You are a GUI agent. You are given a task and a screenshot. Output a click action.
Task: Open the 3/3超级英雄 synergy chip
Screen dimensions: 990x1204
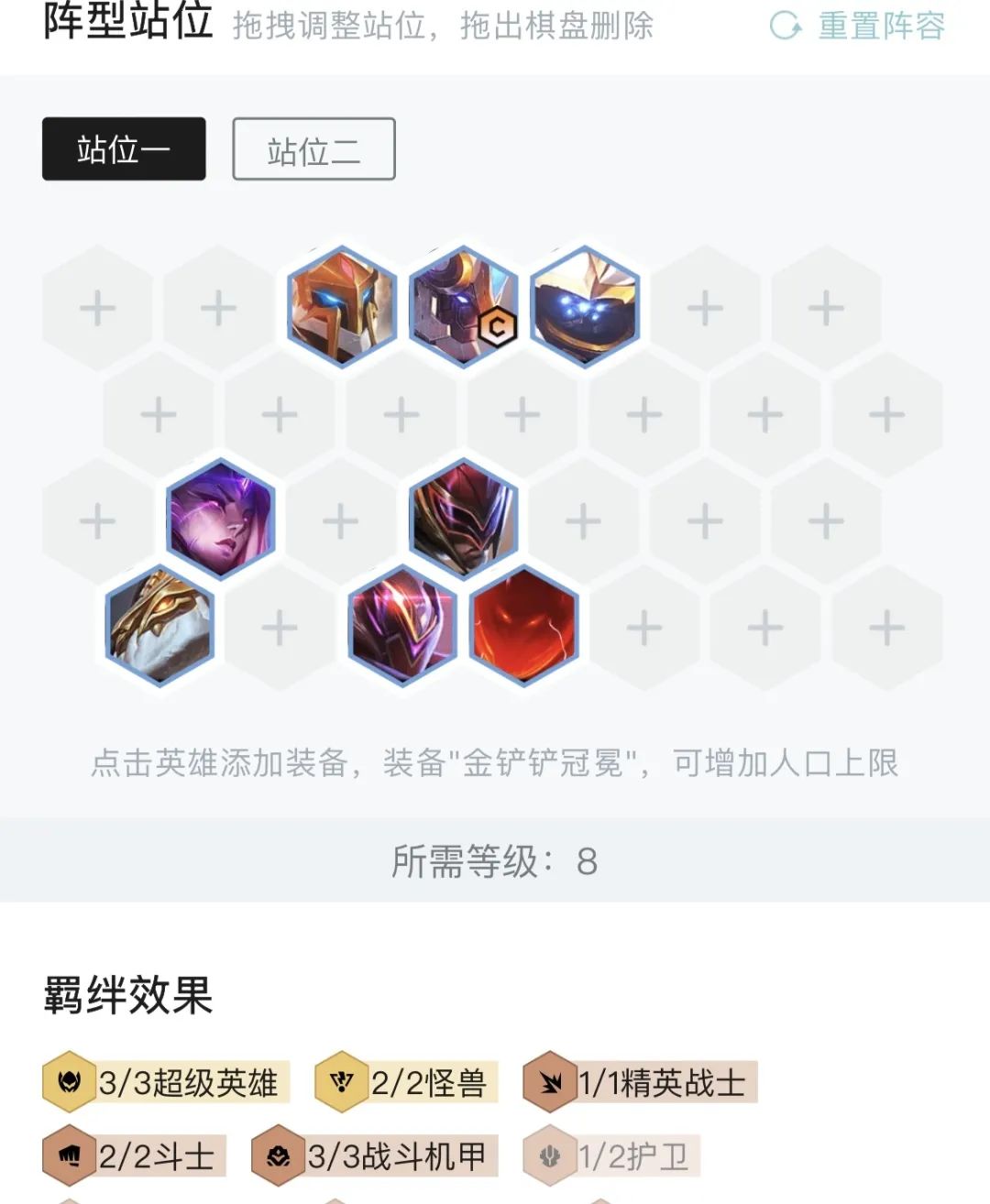[x=167, y=1083]
